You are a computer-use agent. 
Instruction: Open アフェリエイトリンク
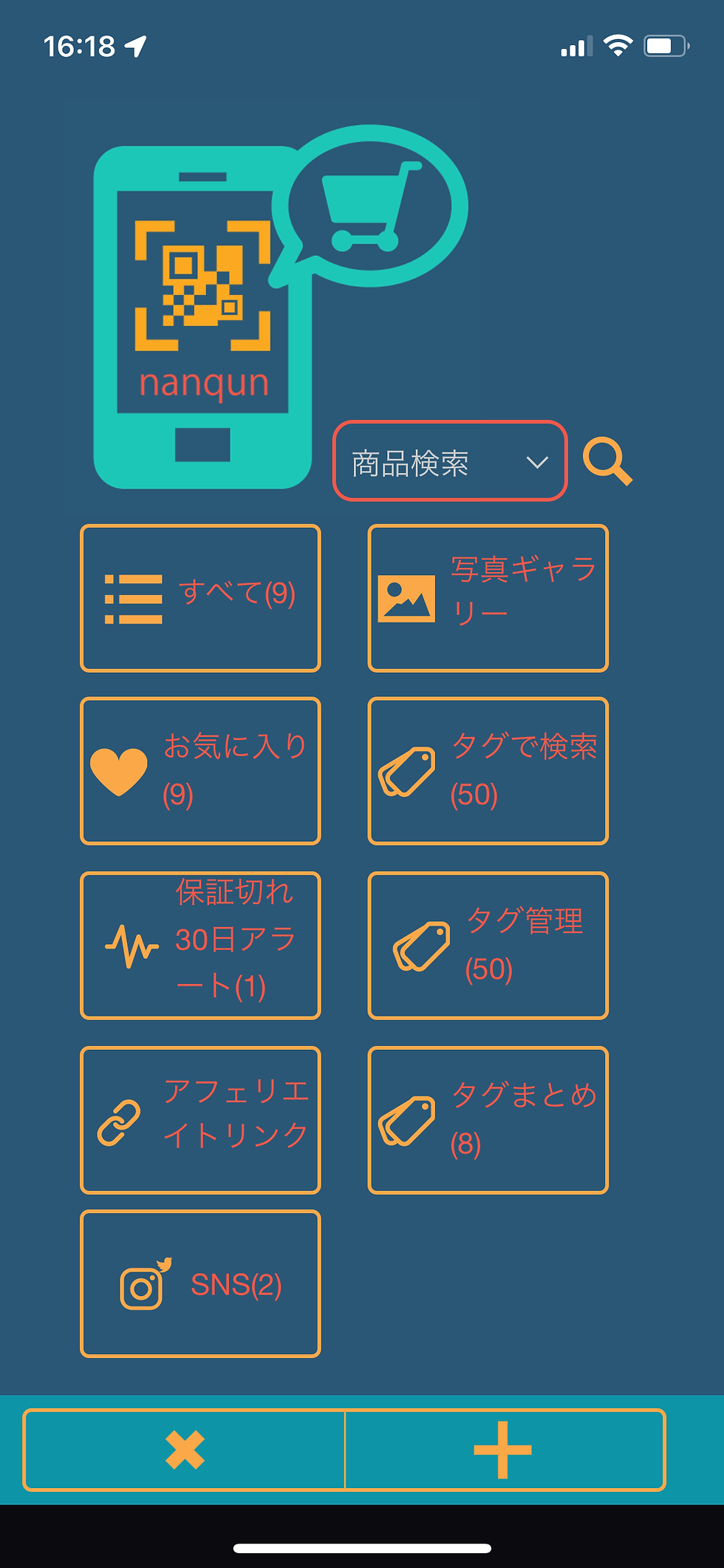point(200,1120)
